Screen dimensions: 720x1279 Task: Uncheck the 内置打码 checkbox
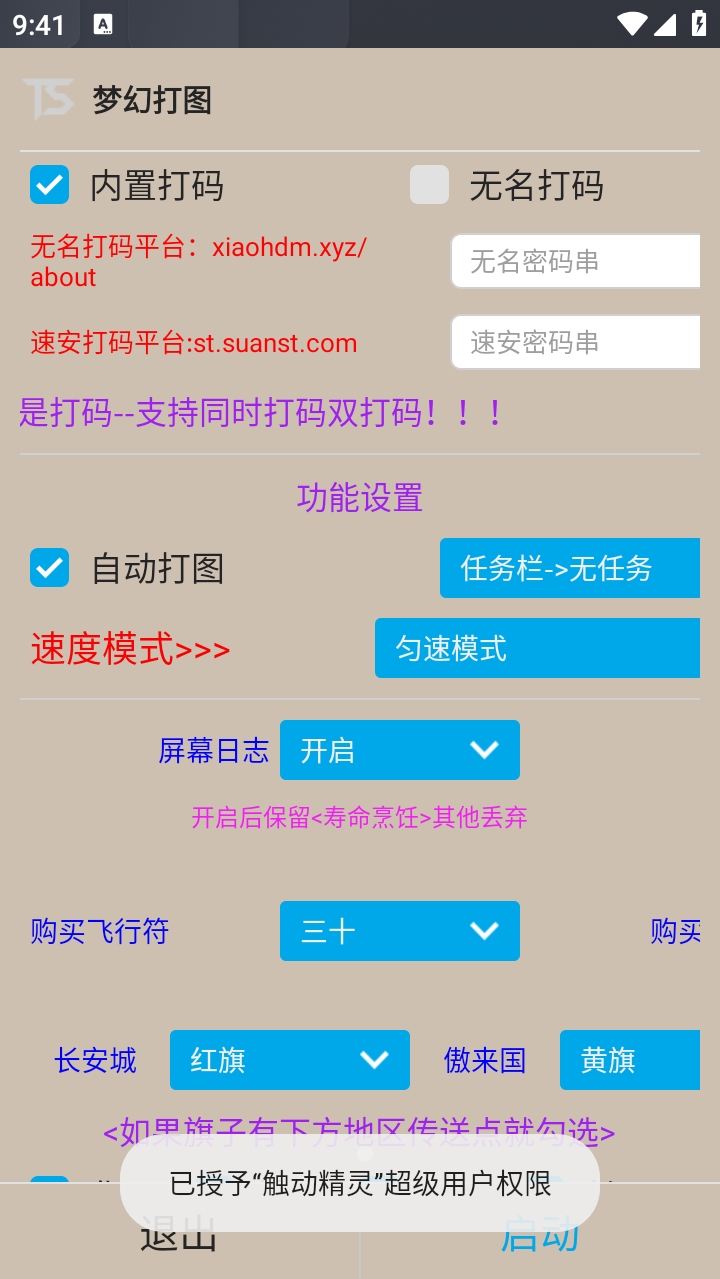click(49, 185)
